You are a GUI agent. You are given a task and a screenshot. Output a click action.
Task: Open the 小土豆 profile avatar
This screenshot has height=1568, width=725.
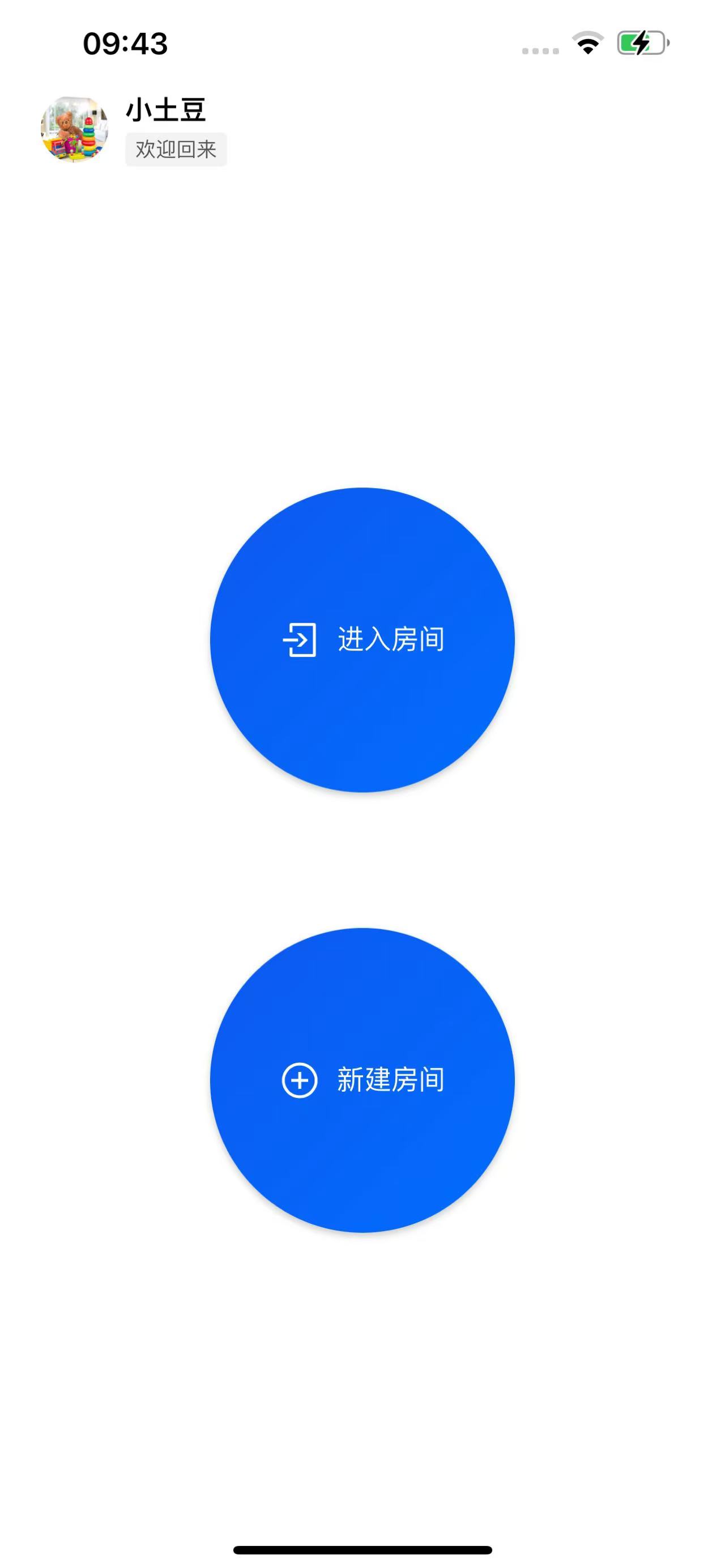click(x=74, y=129)
